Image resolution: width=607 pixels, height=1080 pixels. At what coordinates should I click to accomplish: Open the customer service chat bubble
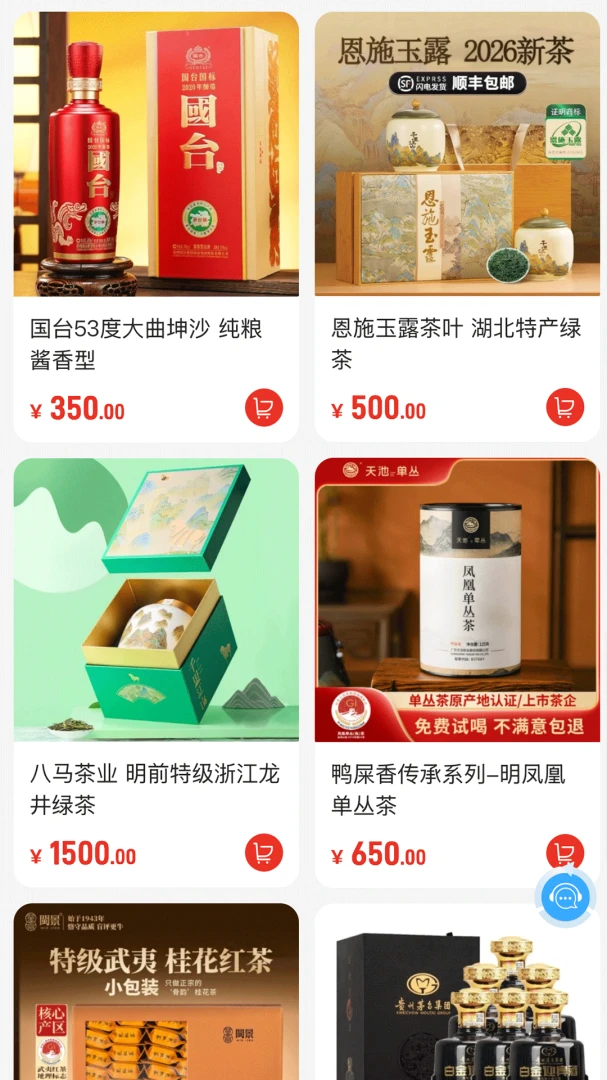point(566,897)
